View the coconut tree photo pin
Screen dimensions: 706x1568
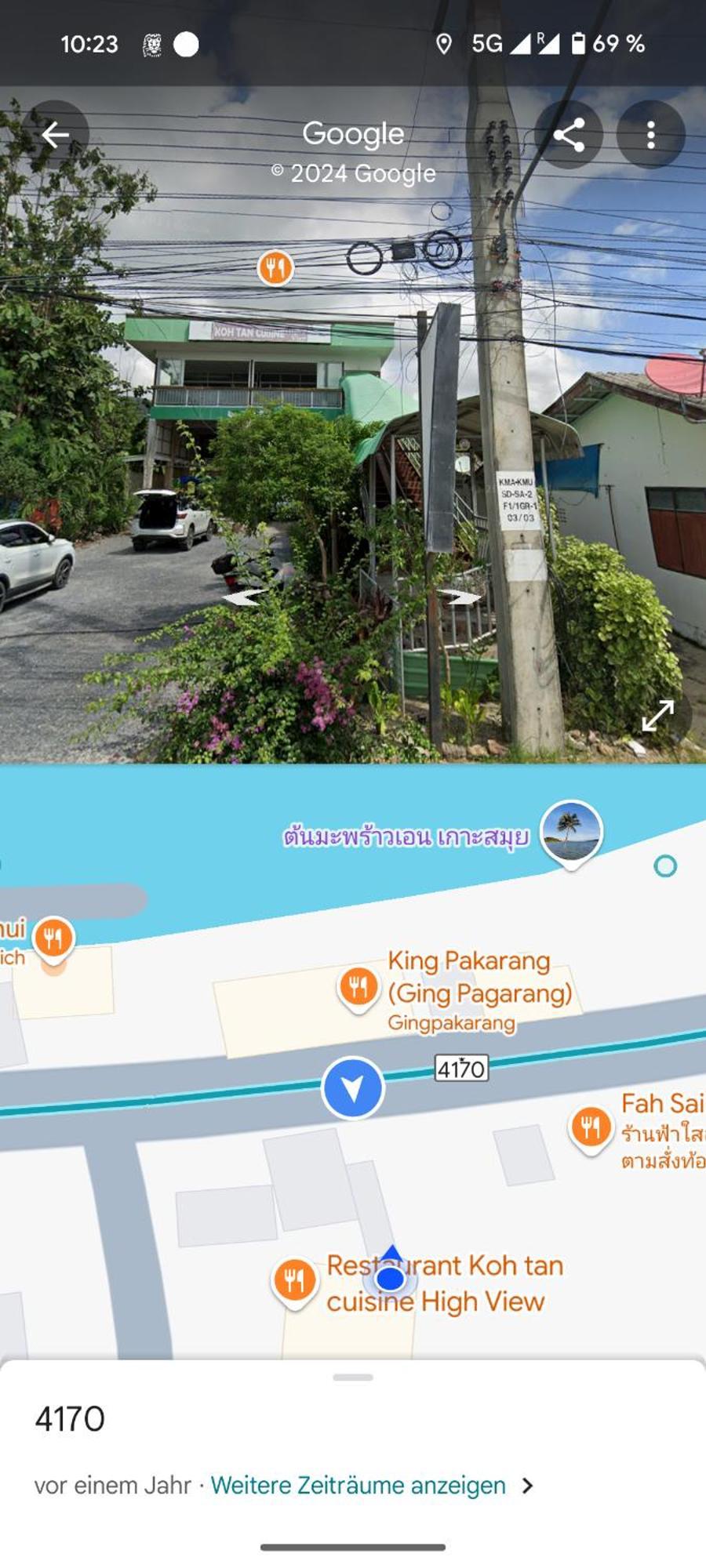572,831
